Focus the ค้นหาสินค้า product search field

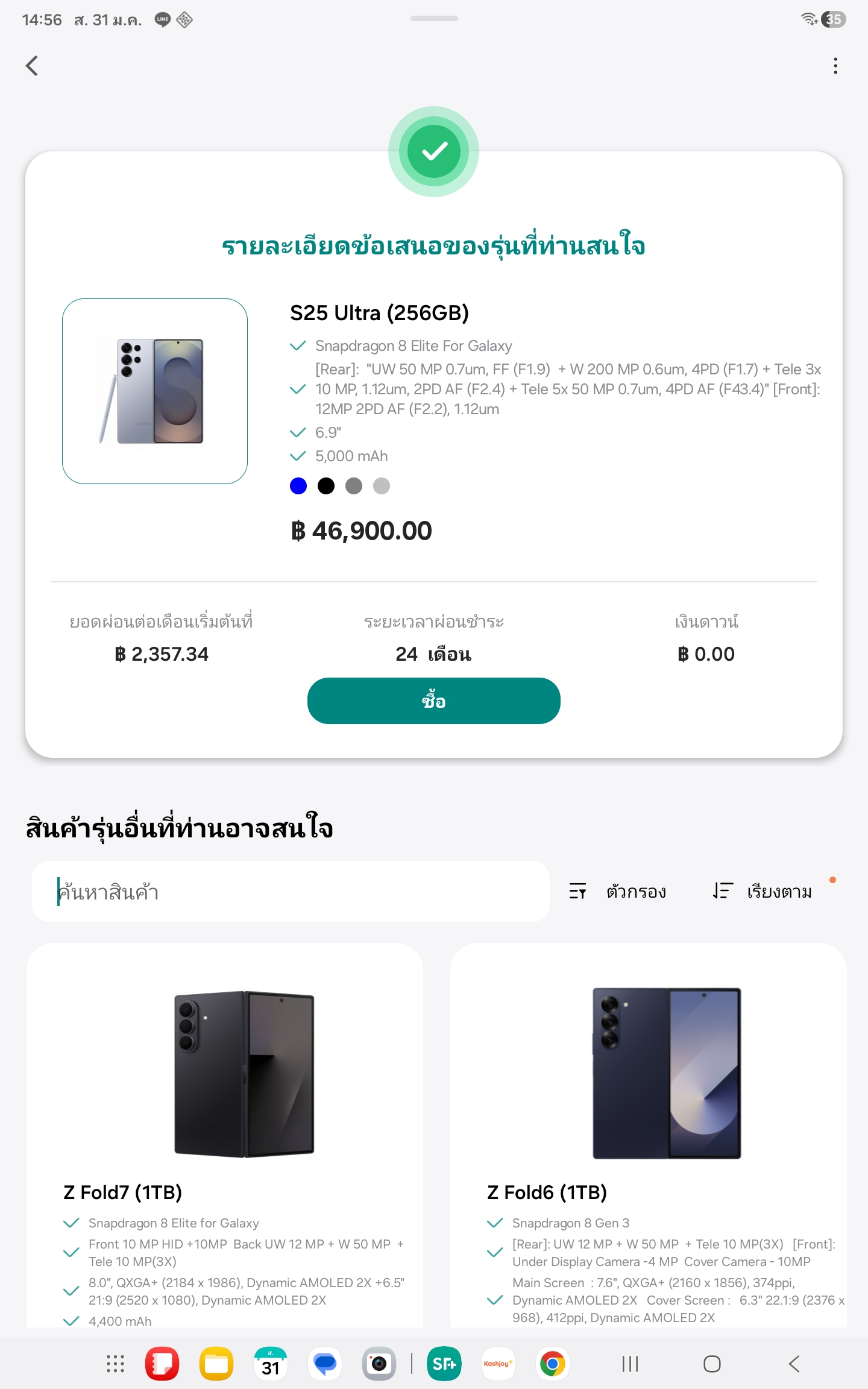coord(290,892)
